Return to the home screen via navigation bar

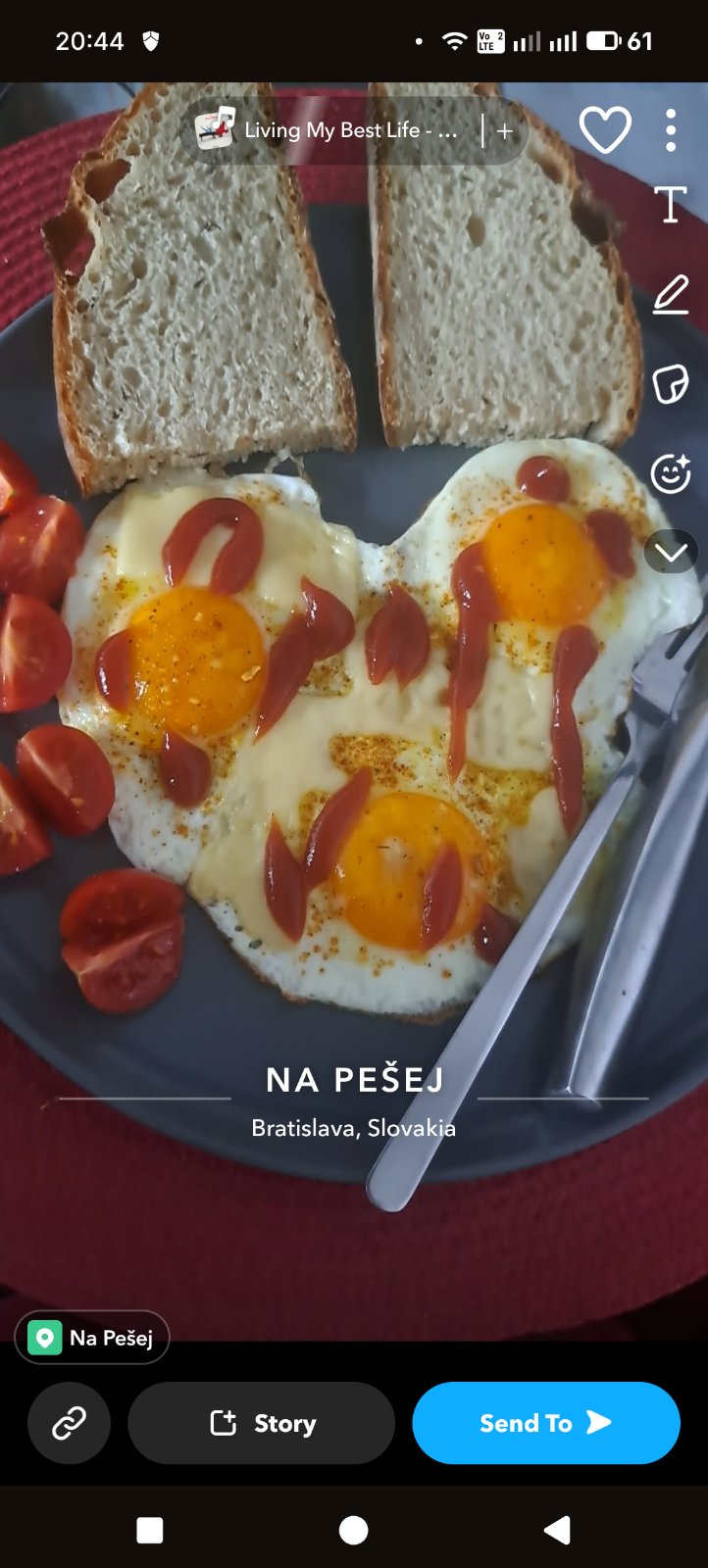(354, 1530)
